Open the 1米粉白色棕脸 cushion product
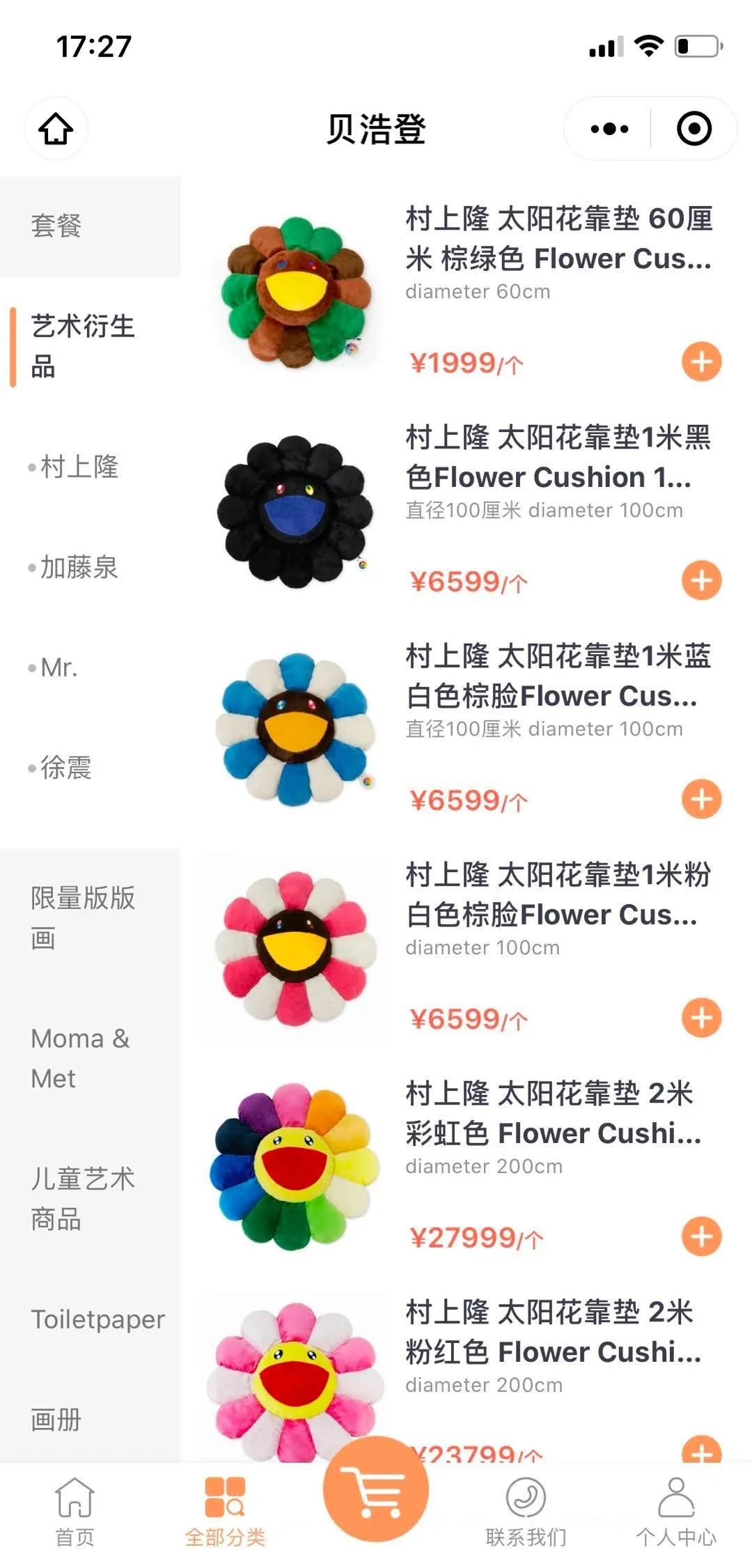The image size is (752, 1568). pos(557,895)
